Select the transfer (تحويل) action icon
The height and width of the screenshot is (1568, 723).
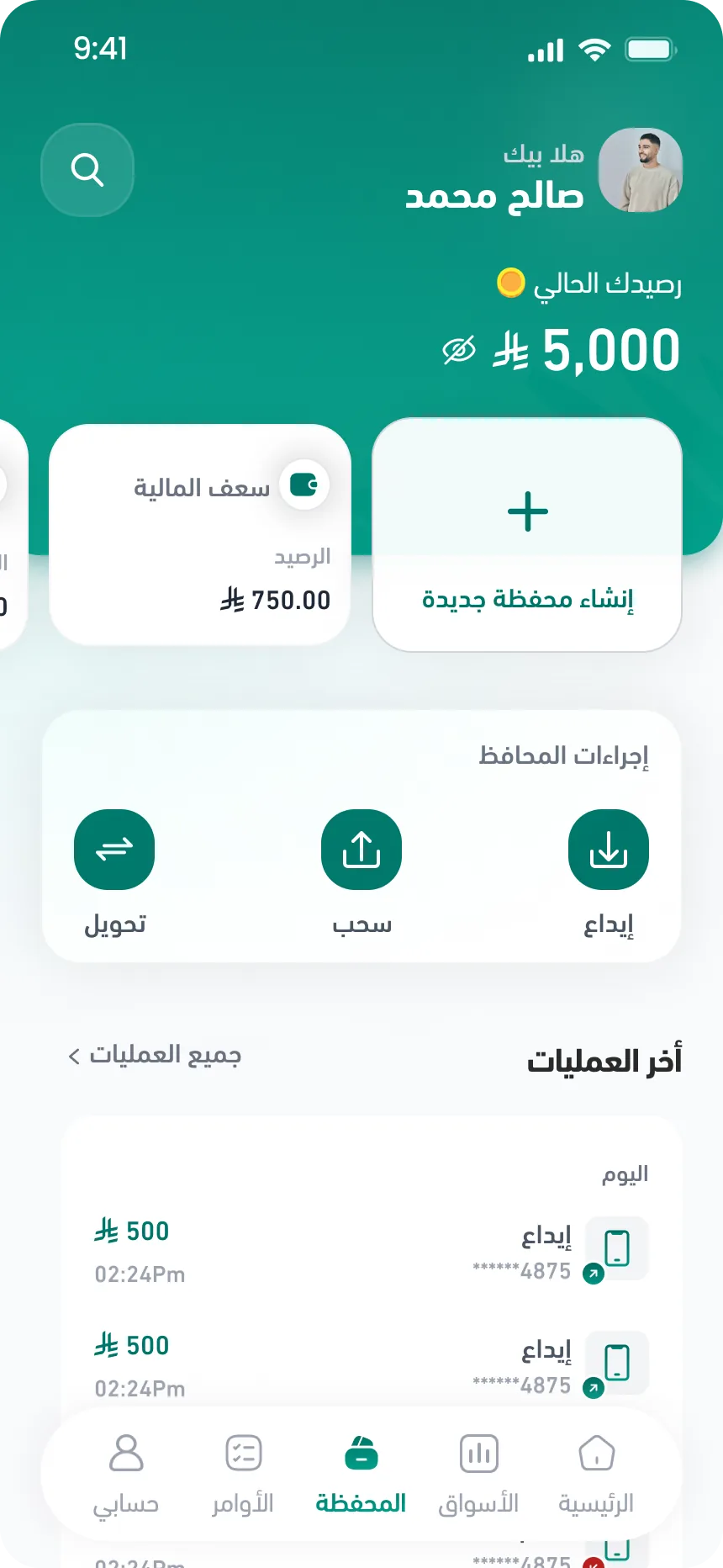(114, 850)
